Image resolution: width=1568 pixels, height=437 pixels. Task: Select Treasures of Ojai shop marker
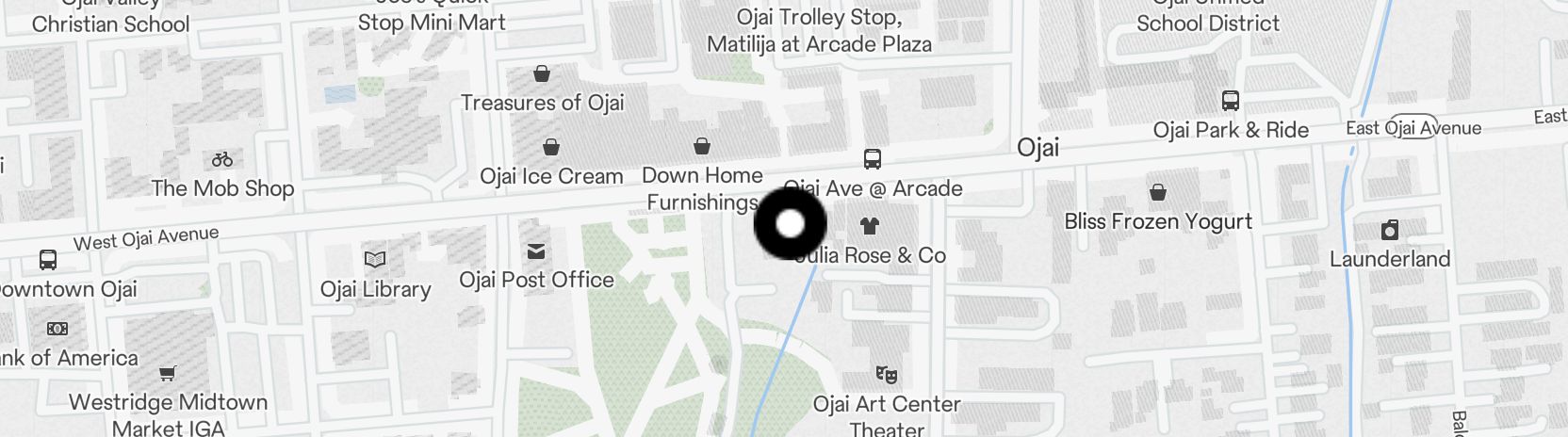coord(542,73)
